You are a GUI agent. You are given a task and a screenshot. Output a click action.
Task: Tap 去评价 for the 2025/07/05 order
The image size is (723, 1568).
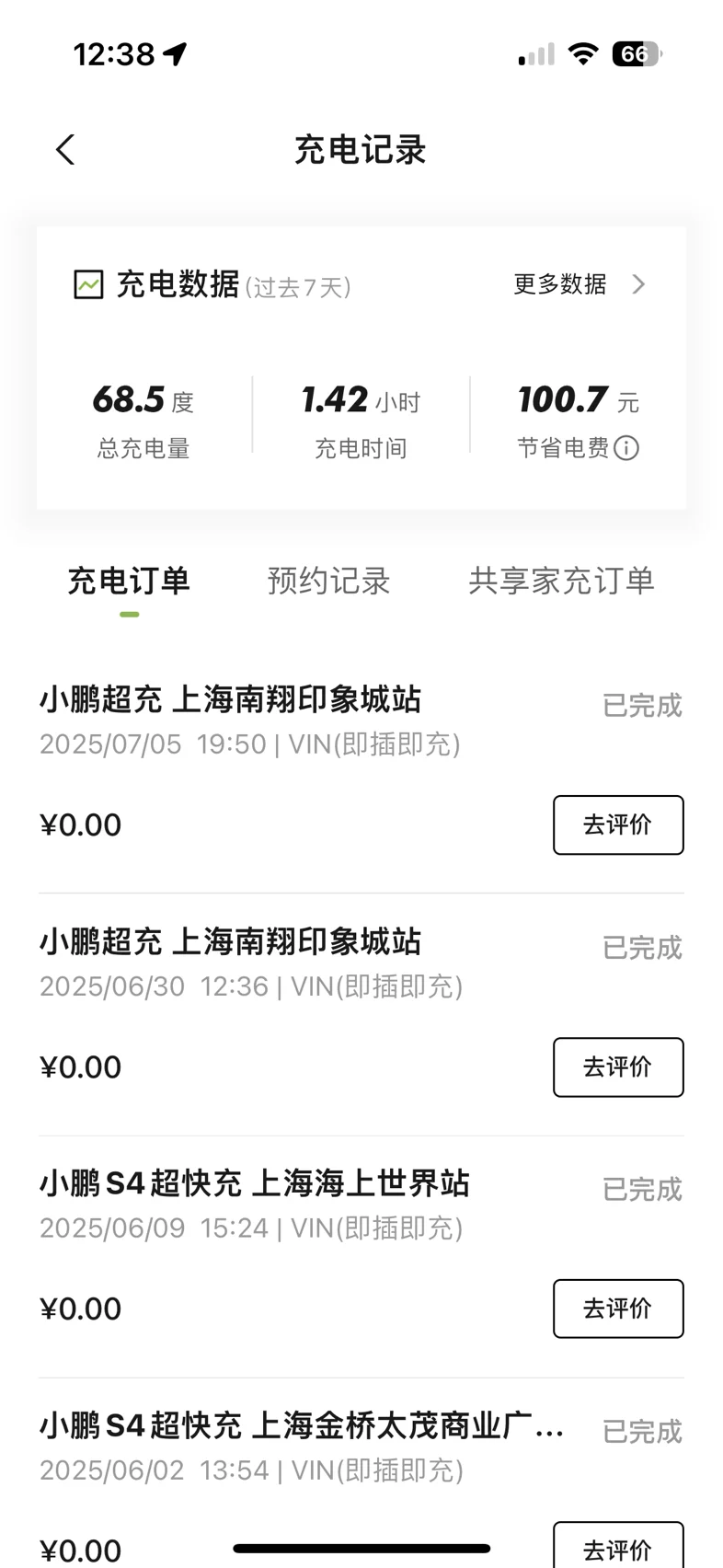(x=618, y=824)
